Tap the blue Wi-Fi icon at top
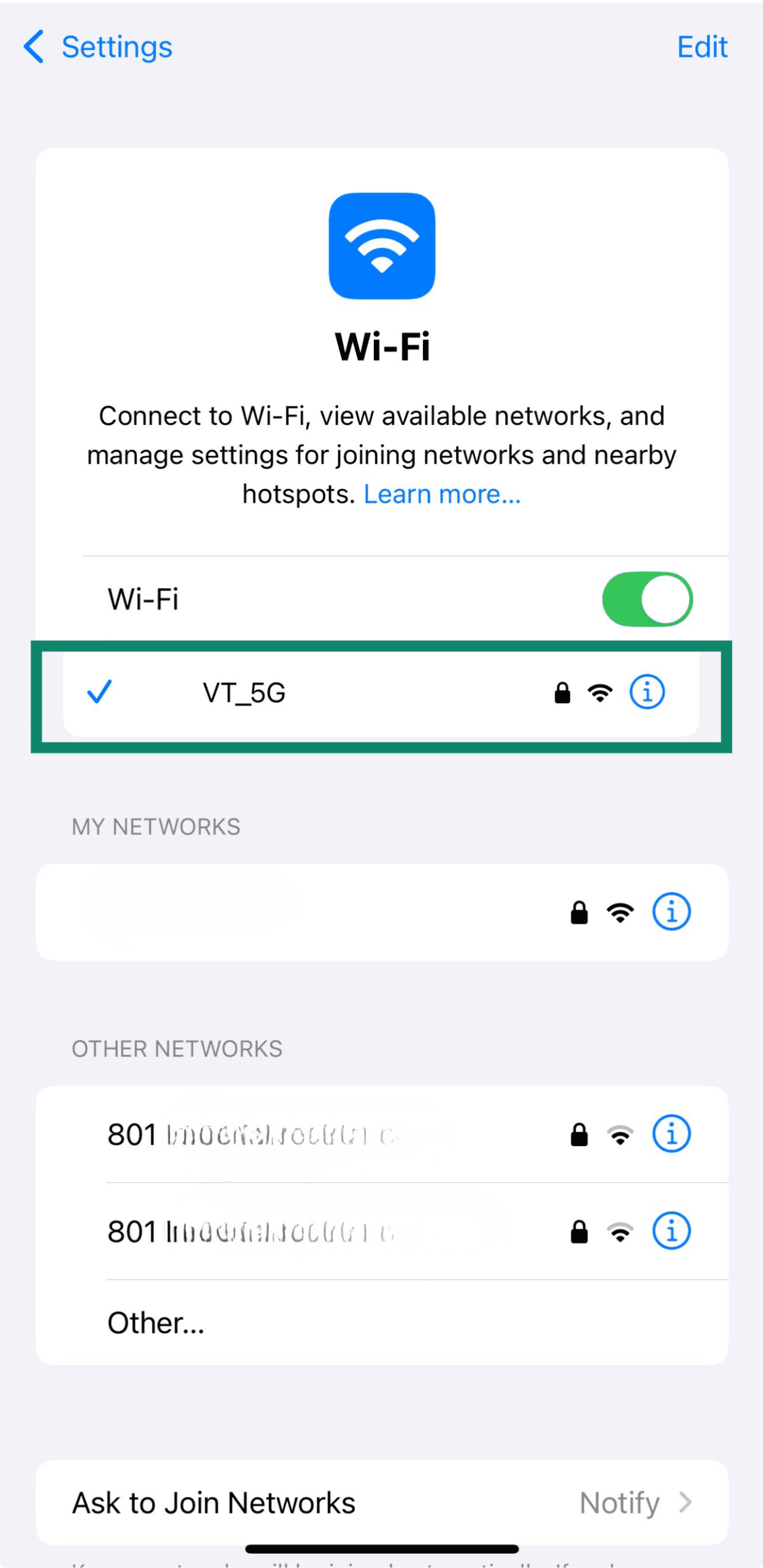This screenshot has width=763, height=1568. (381, 246)
